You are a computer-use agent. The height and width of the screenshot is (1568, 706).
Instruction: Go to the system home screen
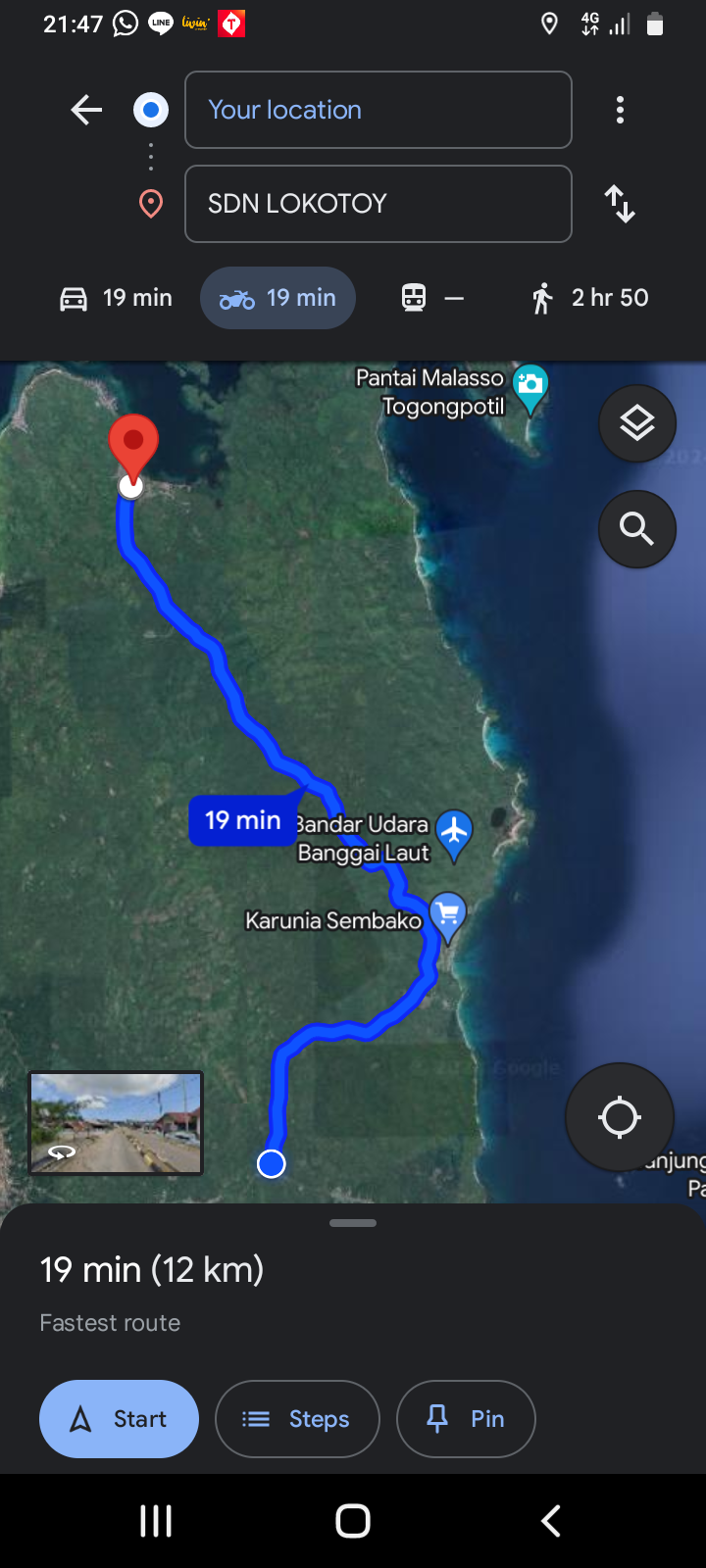(353, 1521)
